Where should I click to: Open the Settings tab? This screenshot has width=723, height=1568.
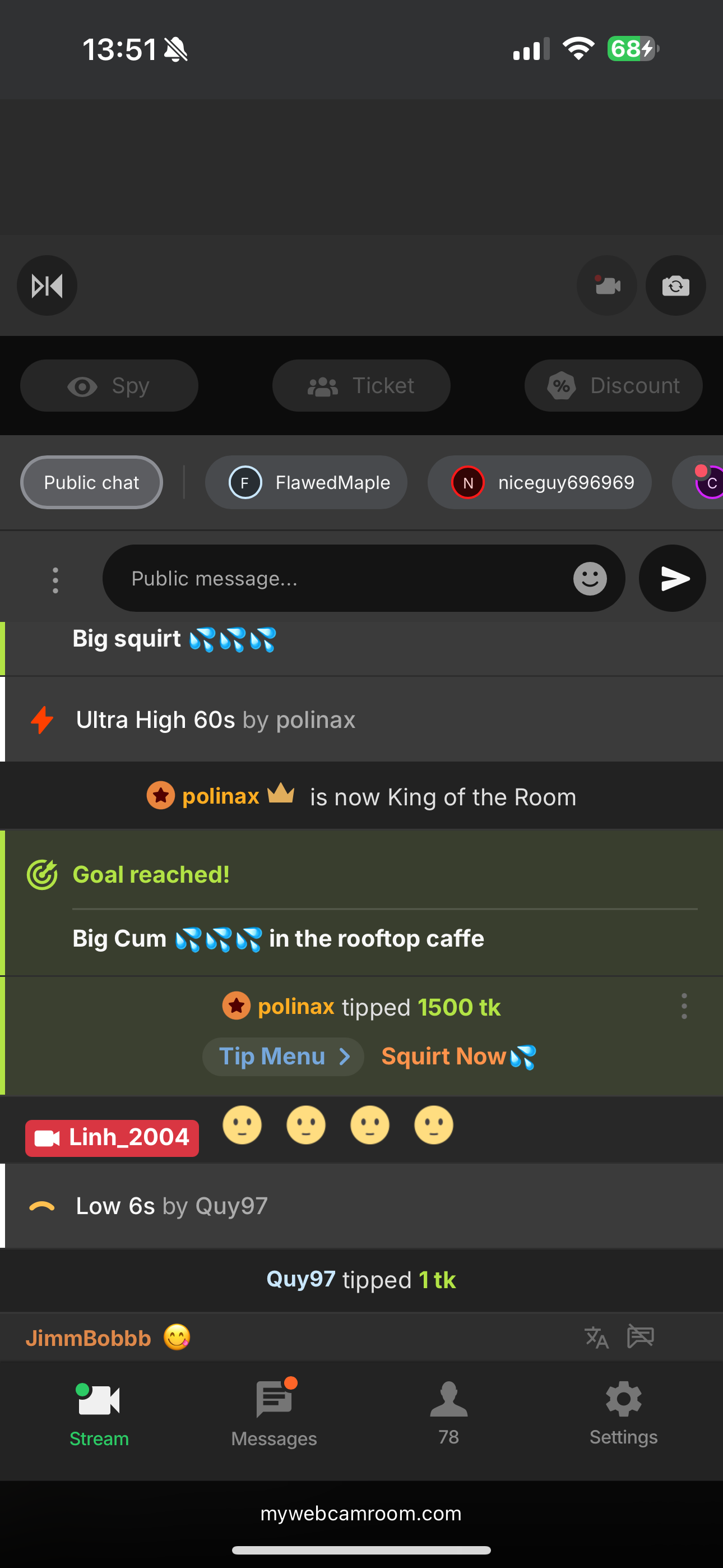point(623,1413)
